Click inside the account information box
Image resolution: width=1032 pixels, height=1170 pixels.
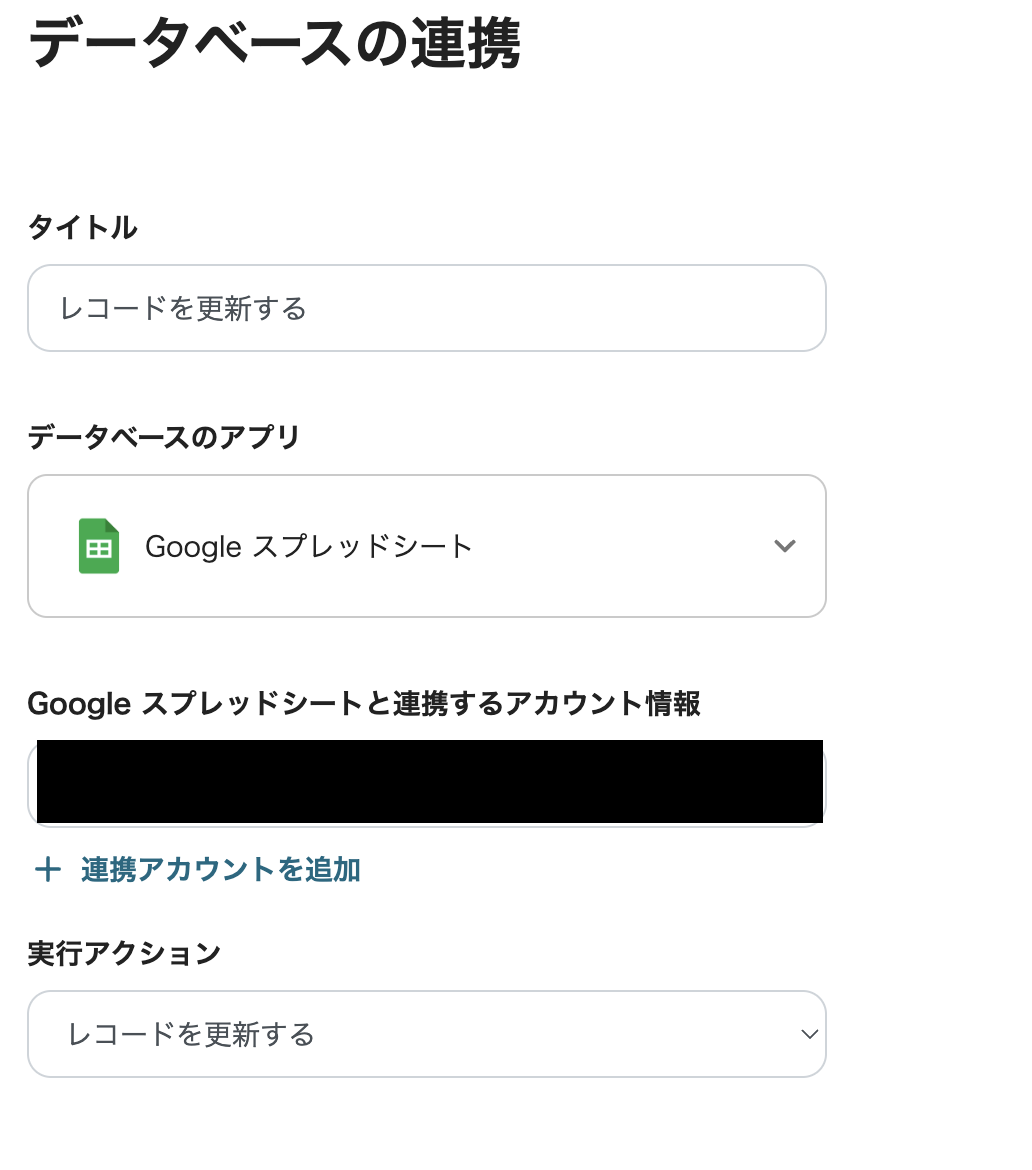pyautogui.click(x=427, y=781)
